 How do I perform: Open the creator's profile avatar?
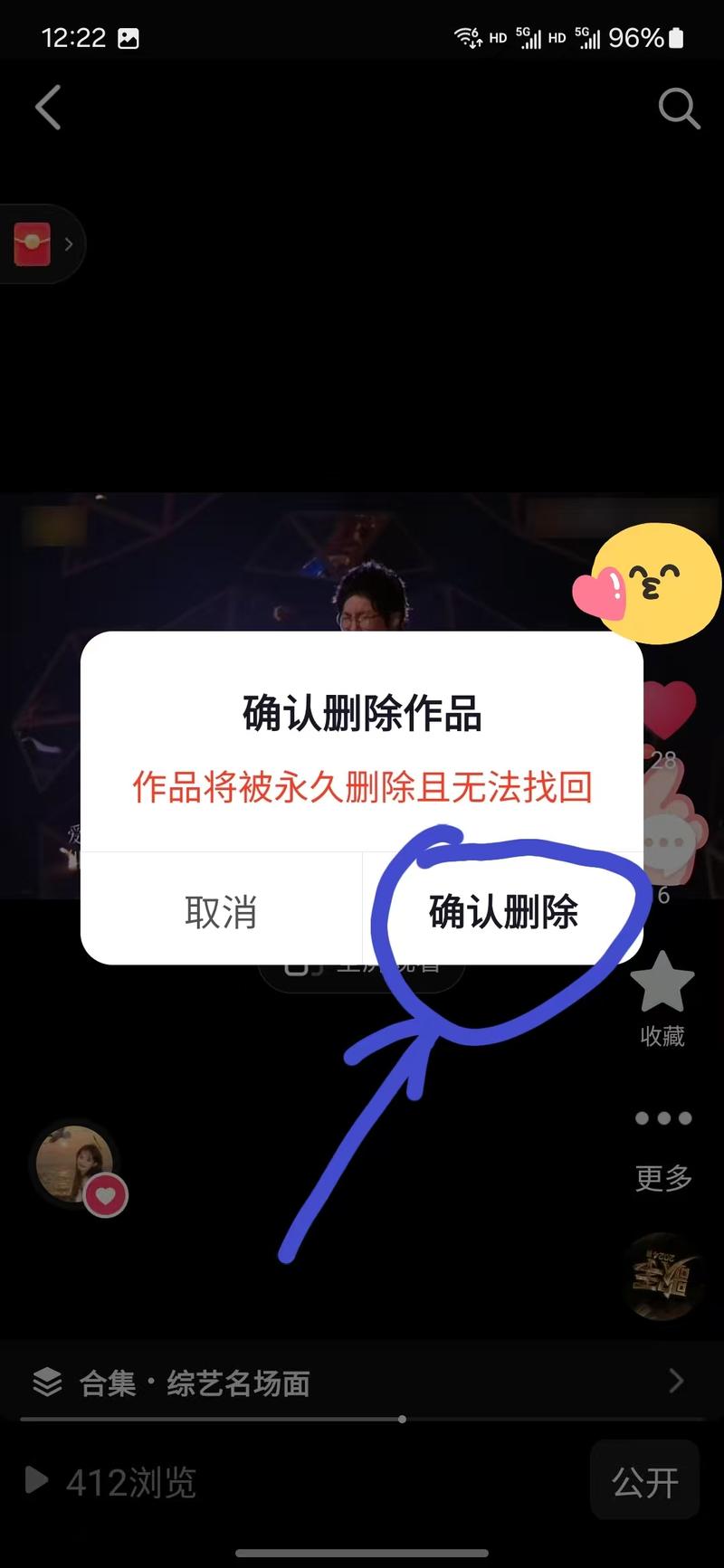point(74,1164)
